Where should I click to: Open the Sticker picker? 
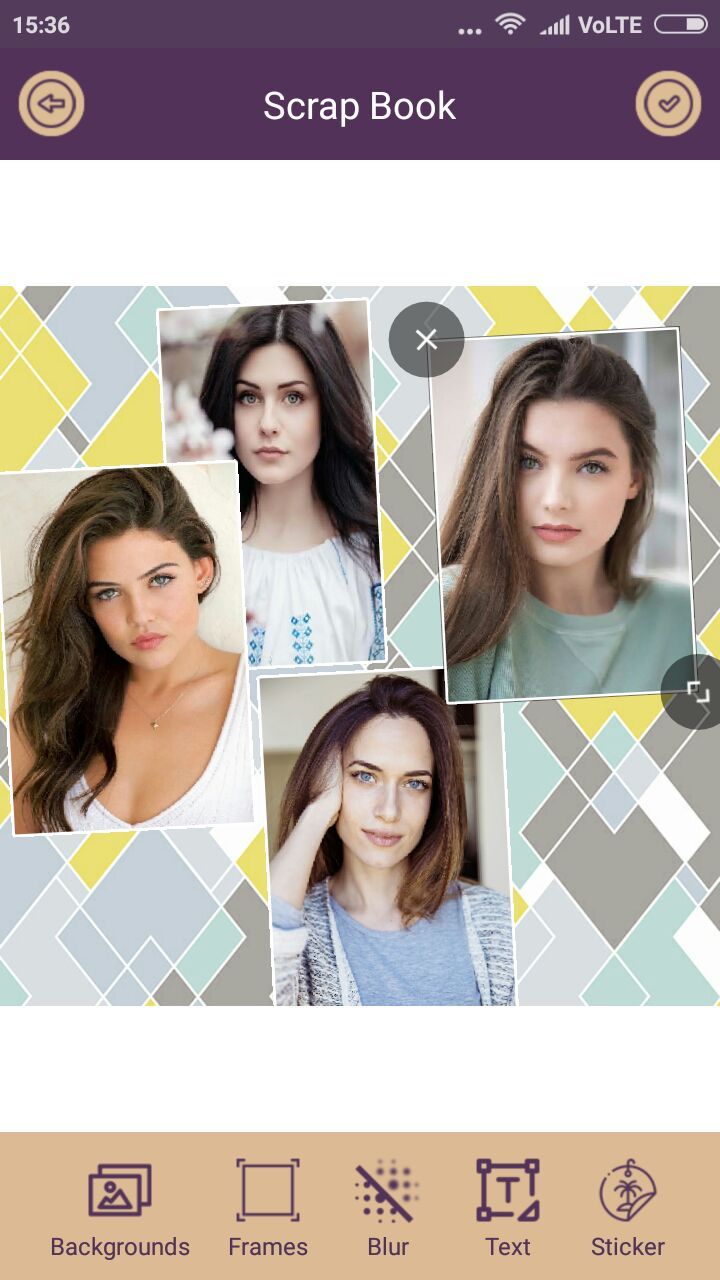628,1208
